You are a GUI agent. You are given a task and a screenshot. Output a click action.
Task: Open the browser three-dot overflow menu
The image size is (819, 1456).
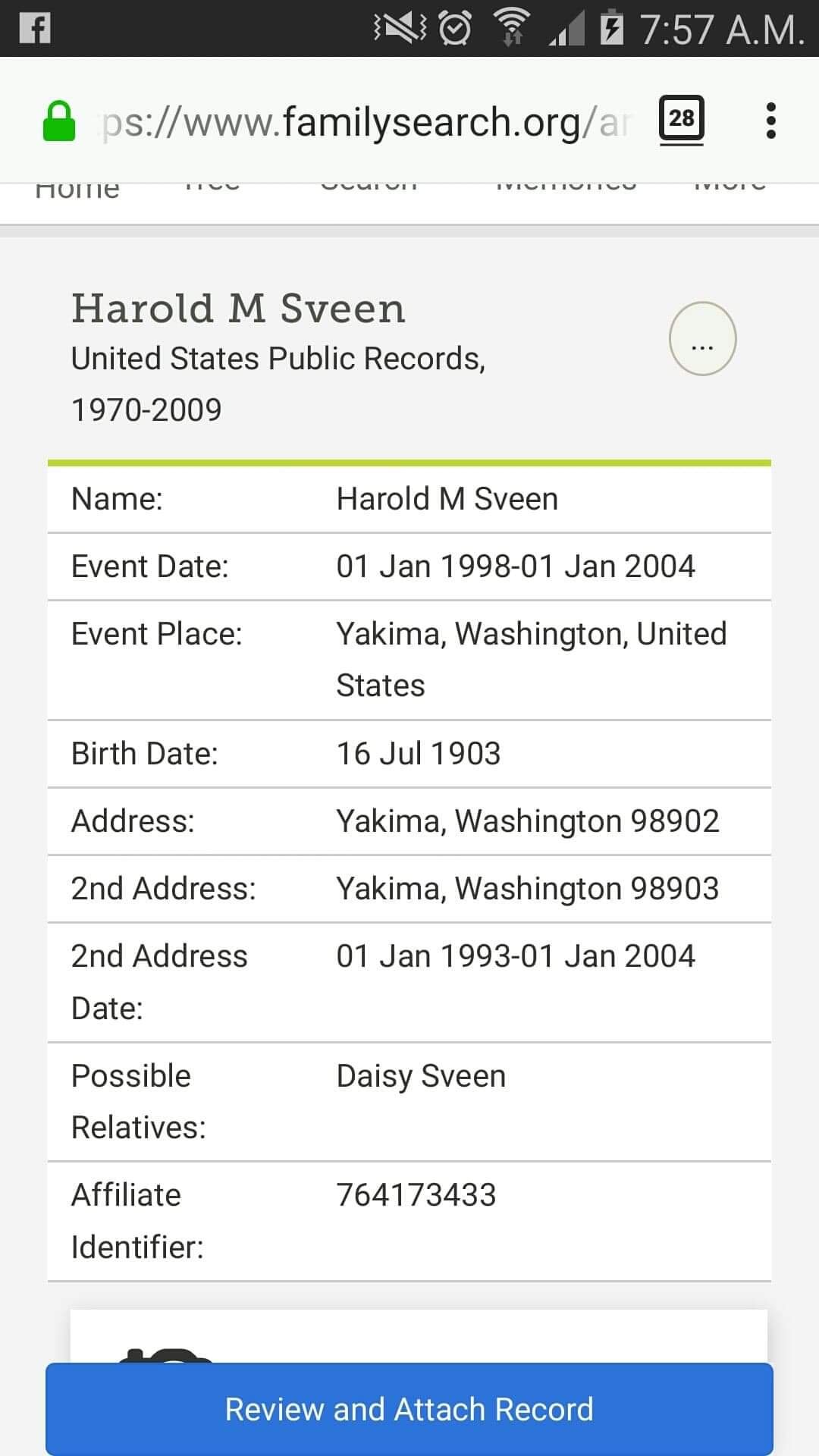770,121
